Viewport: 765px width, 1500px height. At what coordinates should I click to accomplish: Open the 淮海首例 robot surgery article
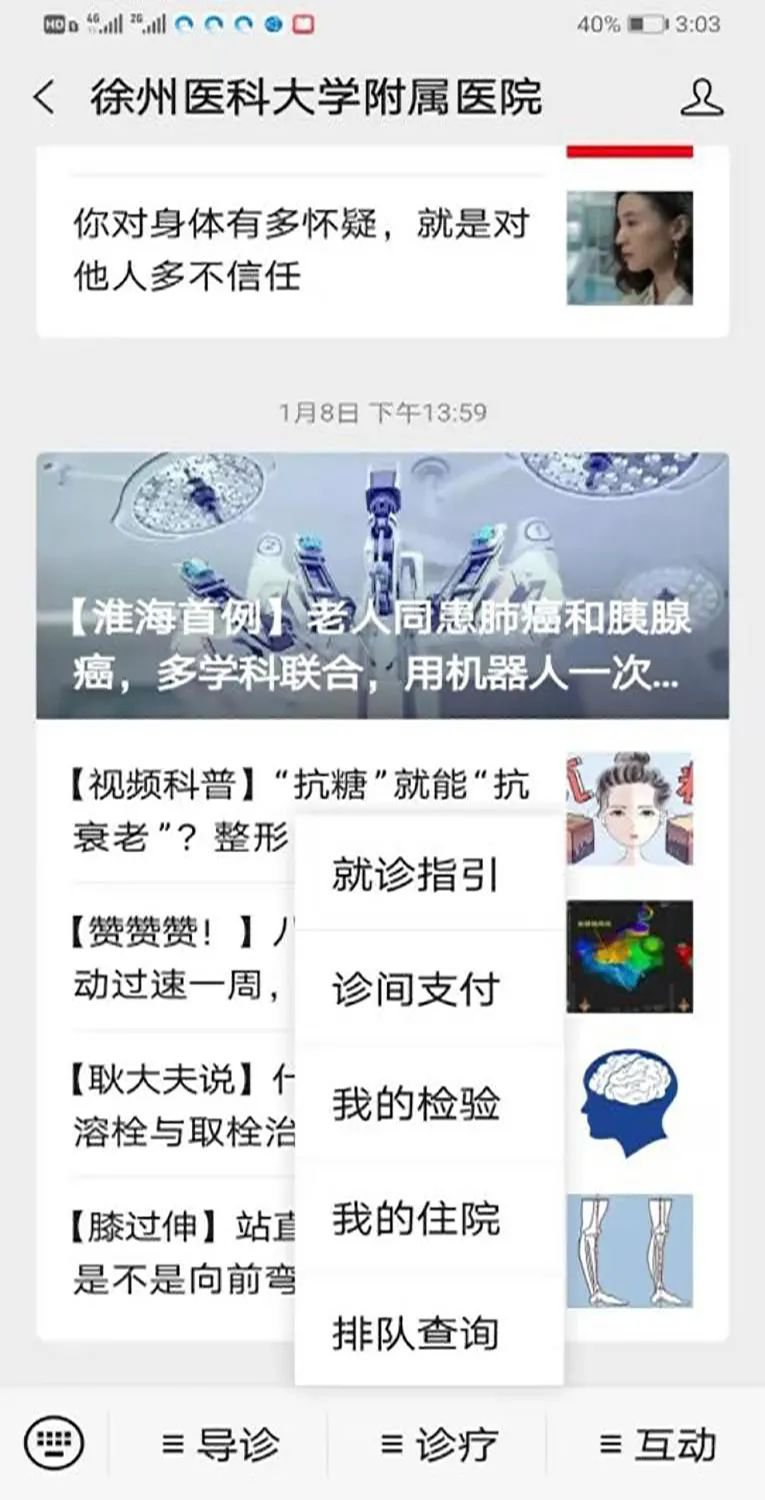pos(382,586)
